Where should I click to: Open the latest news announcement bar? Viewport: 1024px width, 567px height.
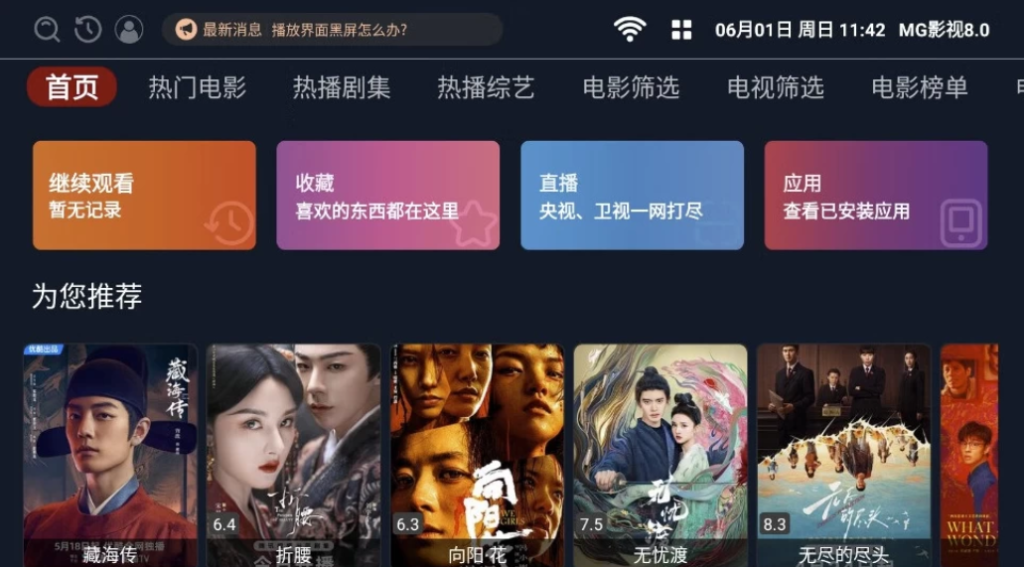[332, 29]
